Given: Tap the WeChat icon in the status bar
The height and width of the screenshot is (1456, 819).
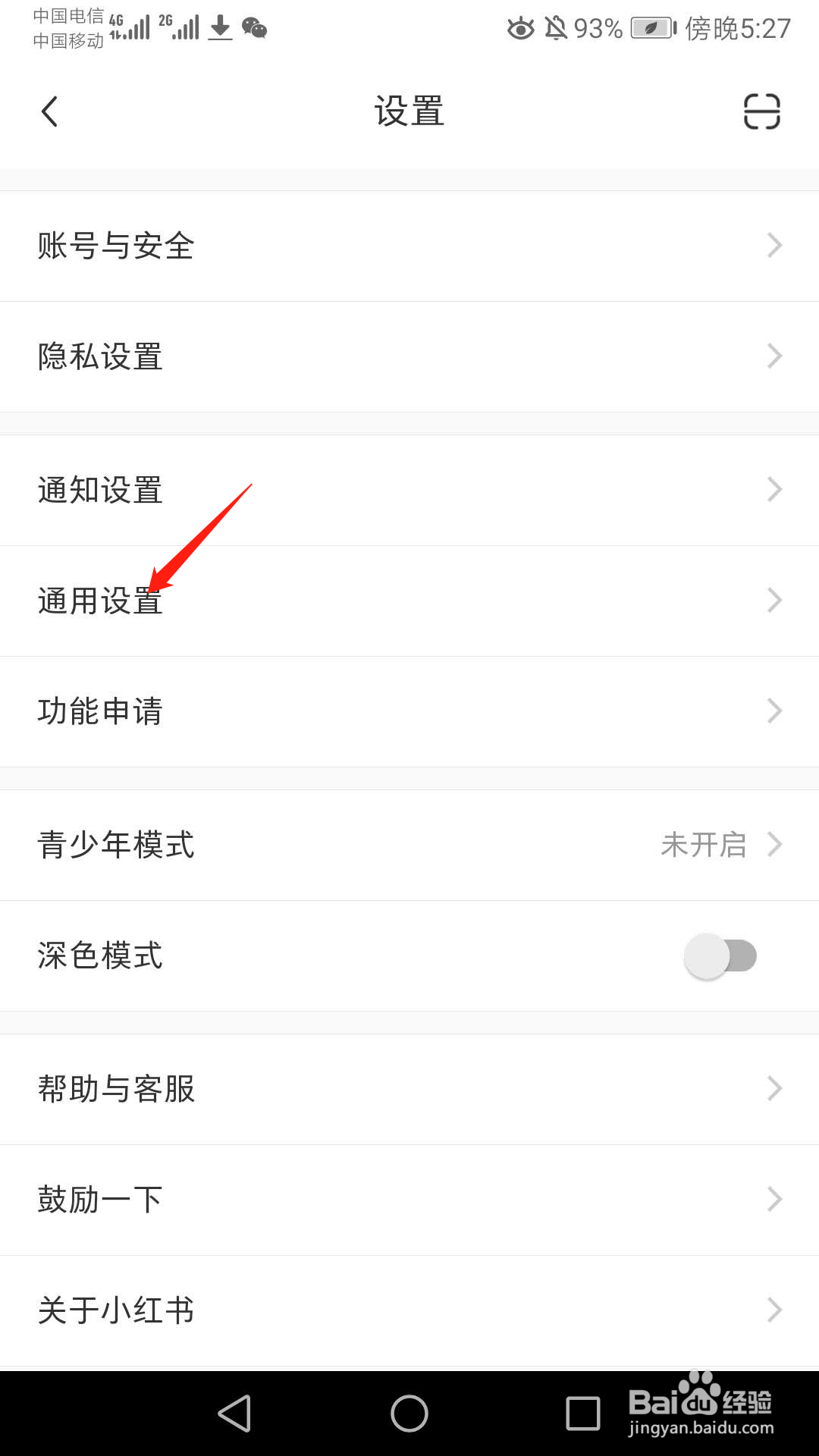Looking at the screenshot, I should click(253, 28).
